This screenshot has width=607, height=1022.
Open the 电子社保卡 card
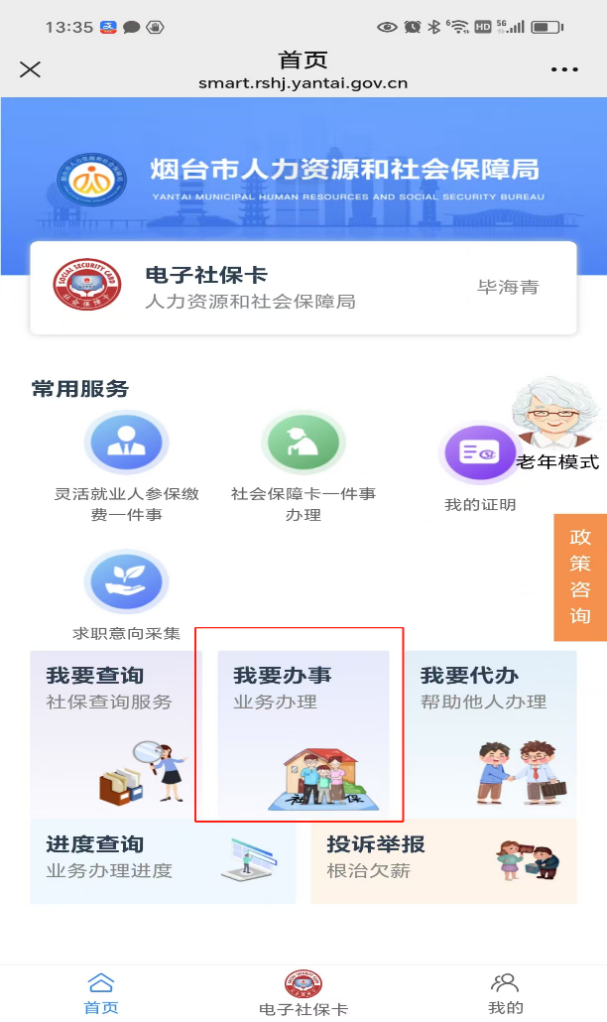tap(303, 288)
